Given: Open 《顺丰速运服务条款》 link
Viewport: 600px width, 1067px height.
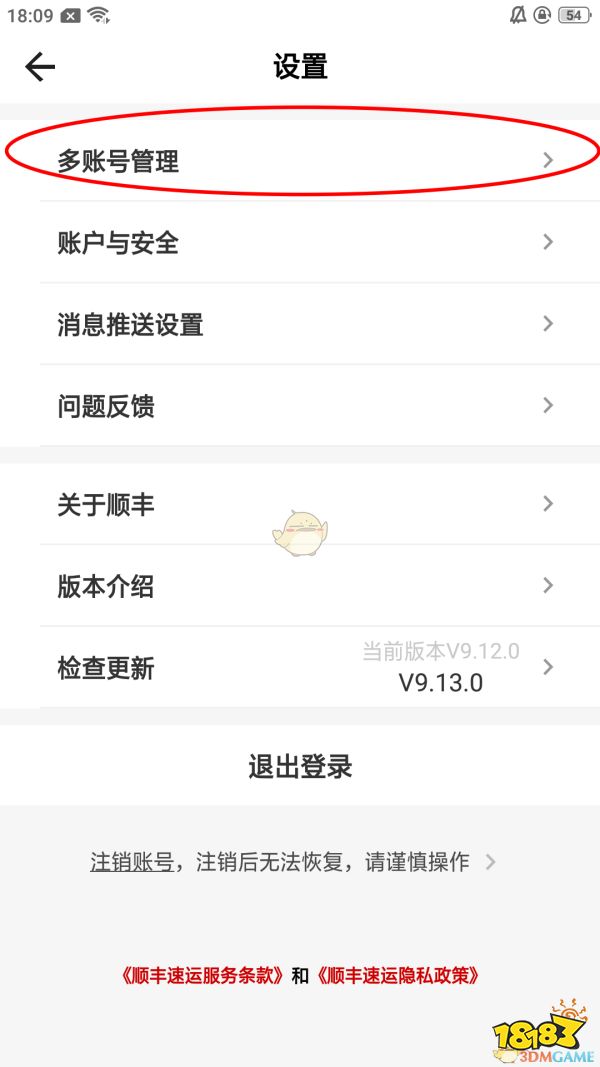Looking at the screenshot, I should click(x=202, y=975).
